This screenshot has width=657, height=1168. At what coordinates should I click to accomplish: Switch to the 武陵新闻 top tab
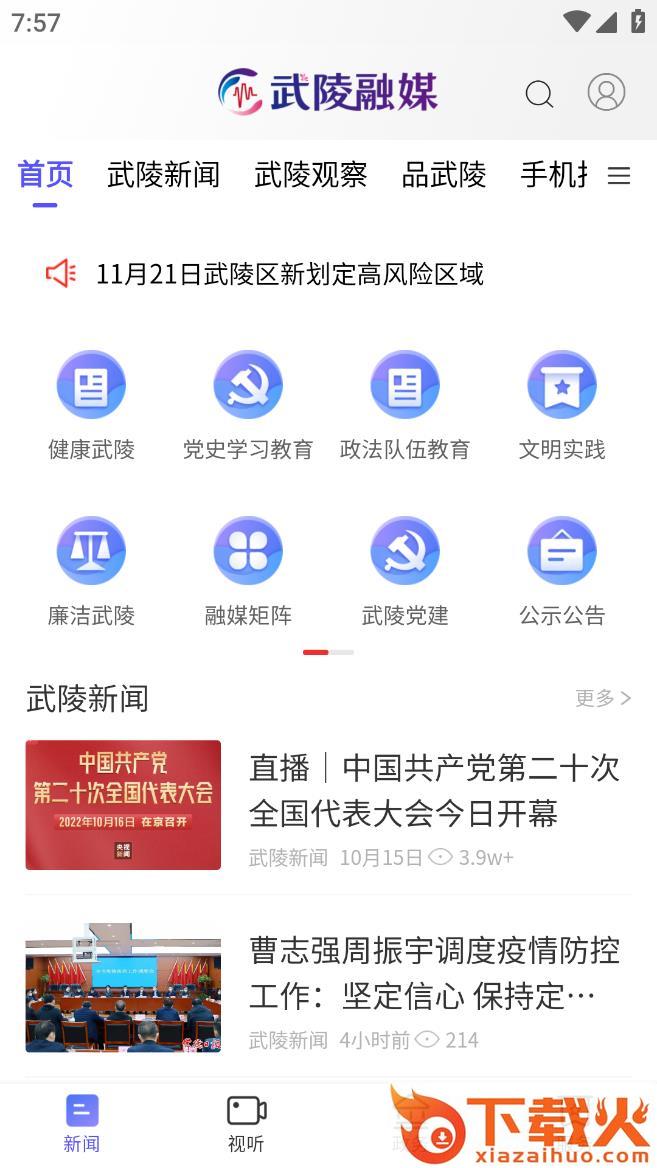163,175
